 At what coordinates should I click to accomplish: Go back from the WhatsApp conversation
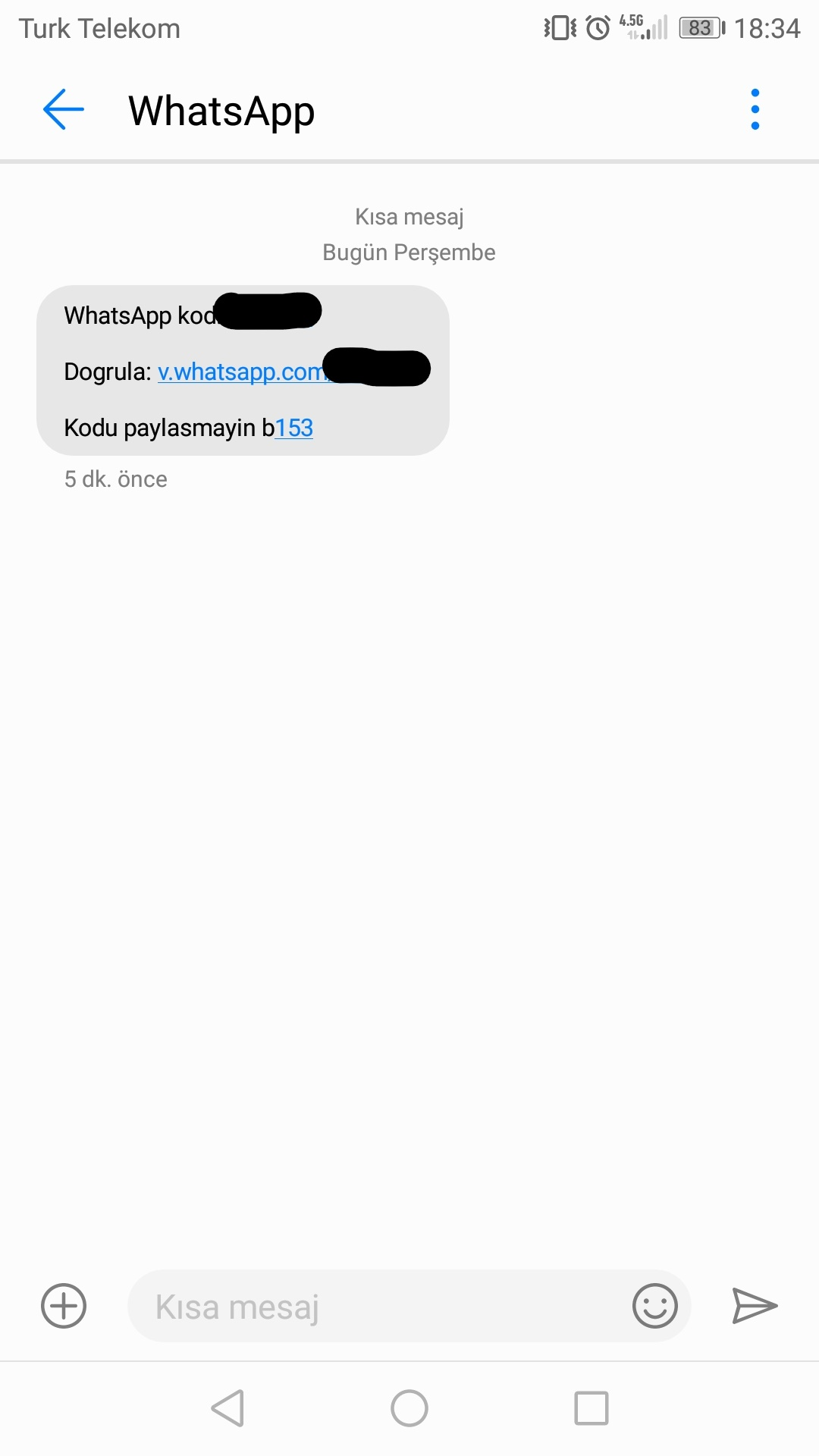pyautogui.click(x=64, y=110)
